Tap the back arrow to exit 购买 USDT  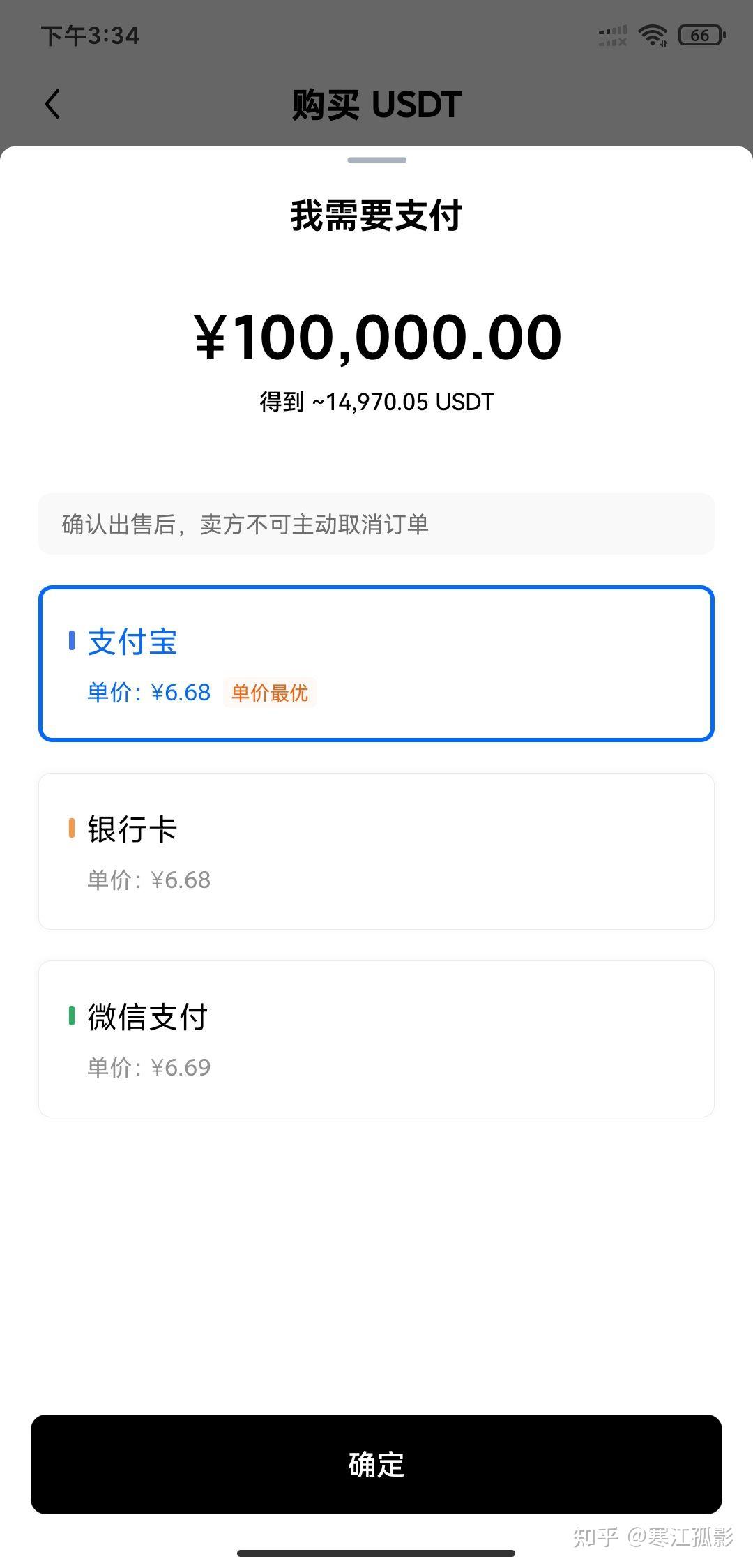pos(52,103)
